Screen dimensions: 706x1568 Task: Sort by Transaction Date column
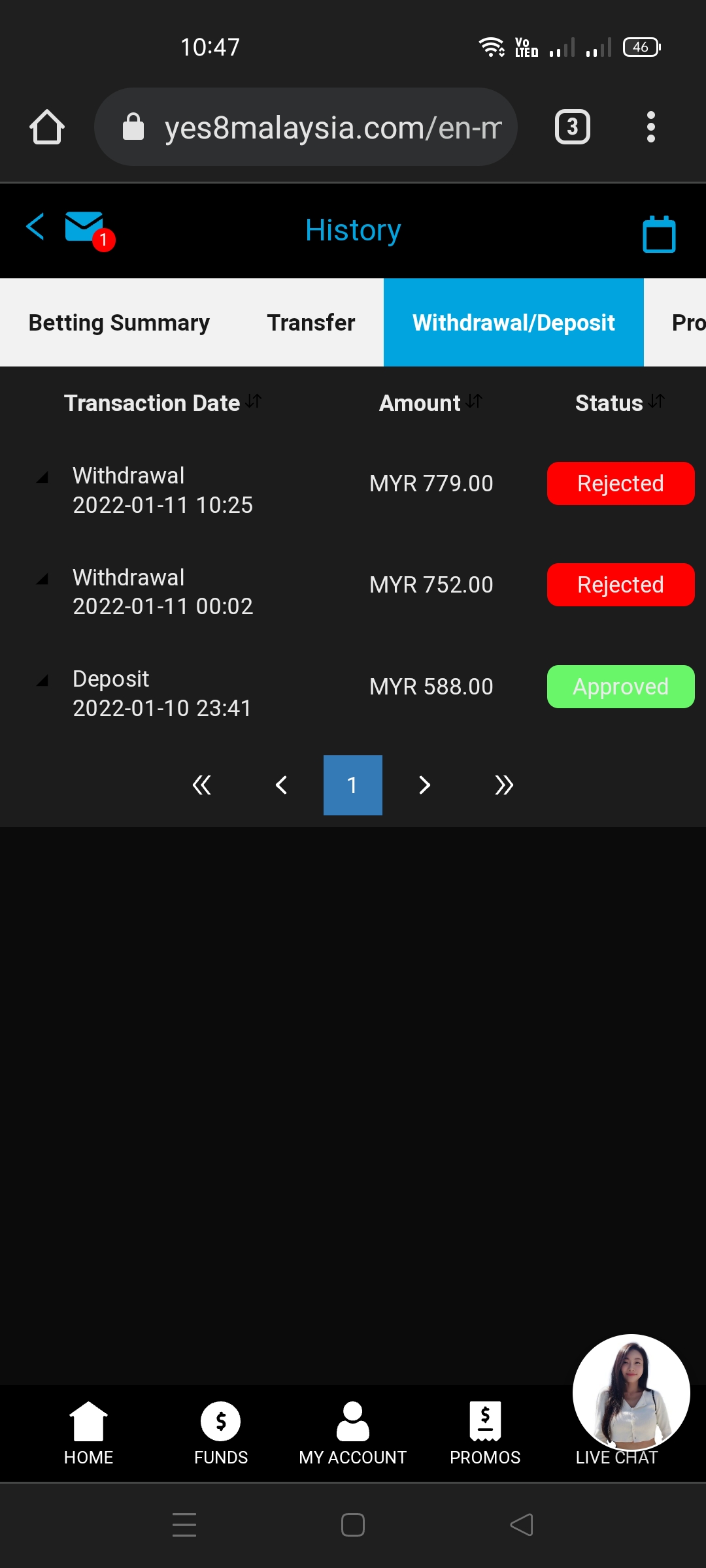(162, 403)
